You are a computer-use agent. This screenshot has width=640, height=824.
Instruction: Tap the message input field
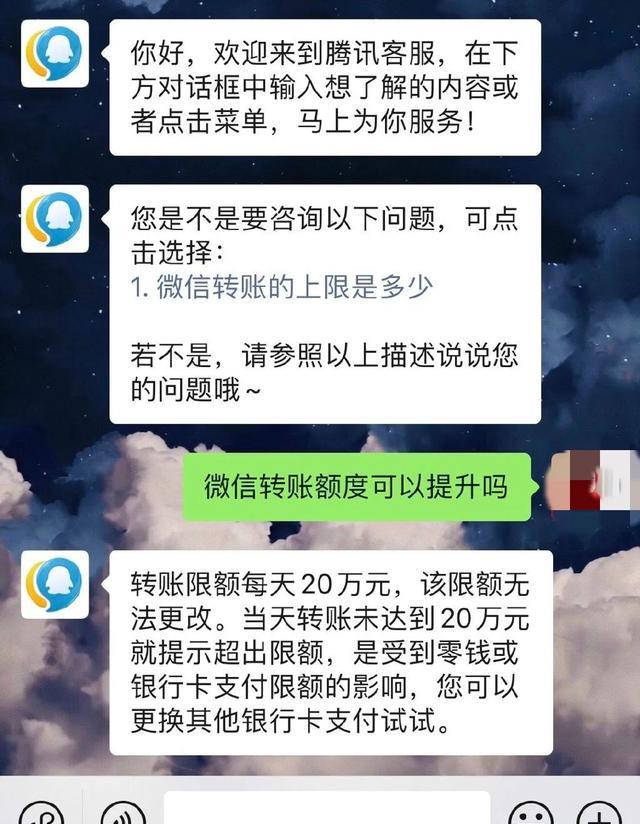click(327, 810)
